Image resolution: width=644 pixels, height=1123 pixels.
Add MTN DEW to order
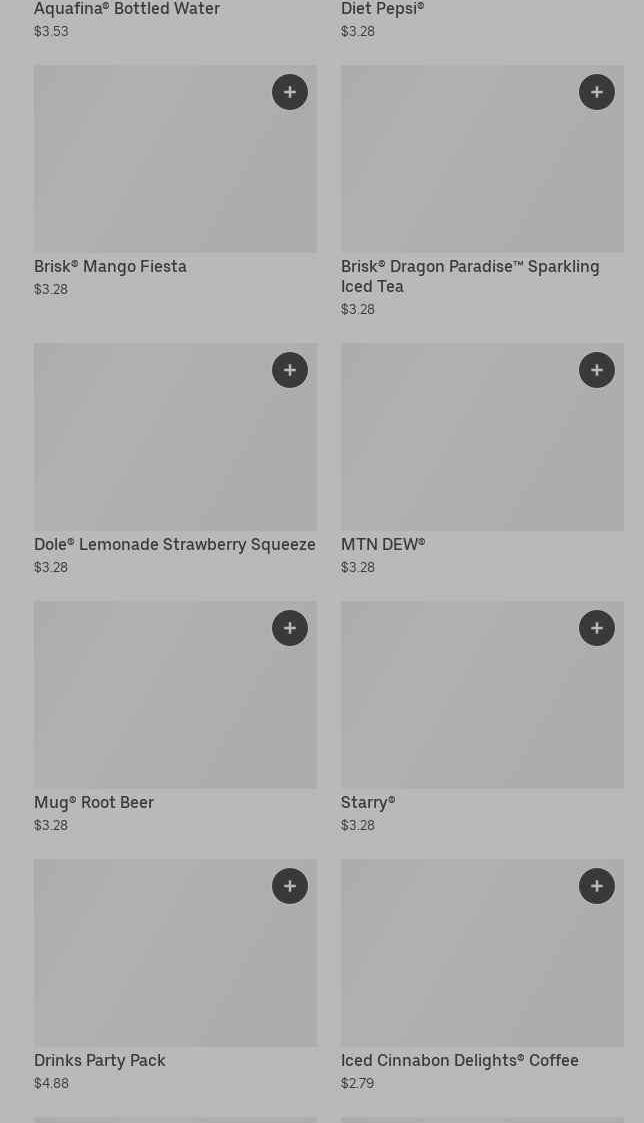click(x=597, y=370)
